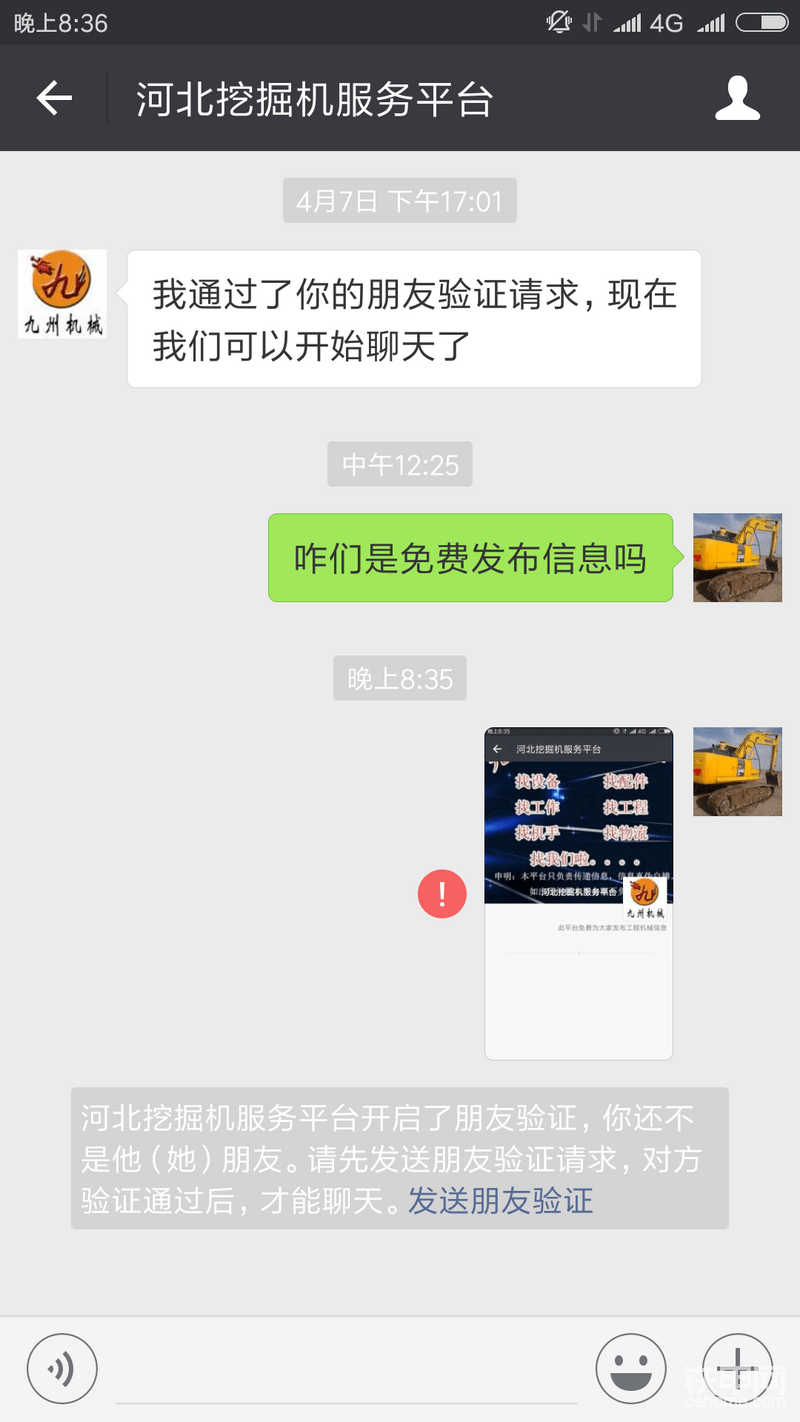The width and height of the screenshot is (800, 1422).
Task: Go back using the arrow icon
Action: [54, 98]
